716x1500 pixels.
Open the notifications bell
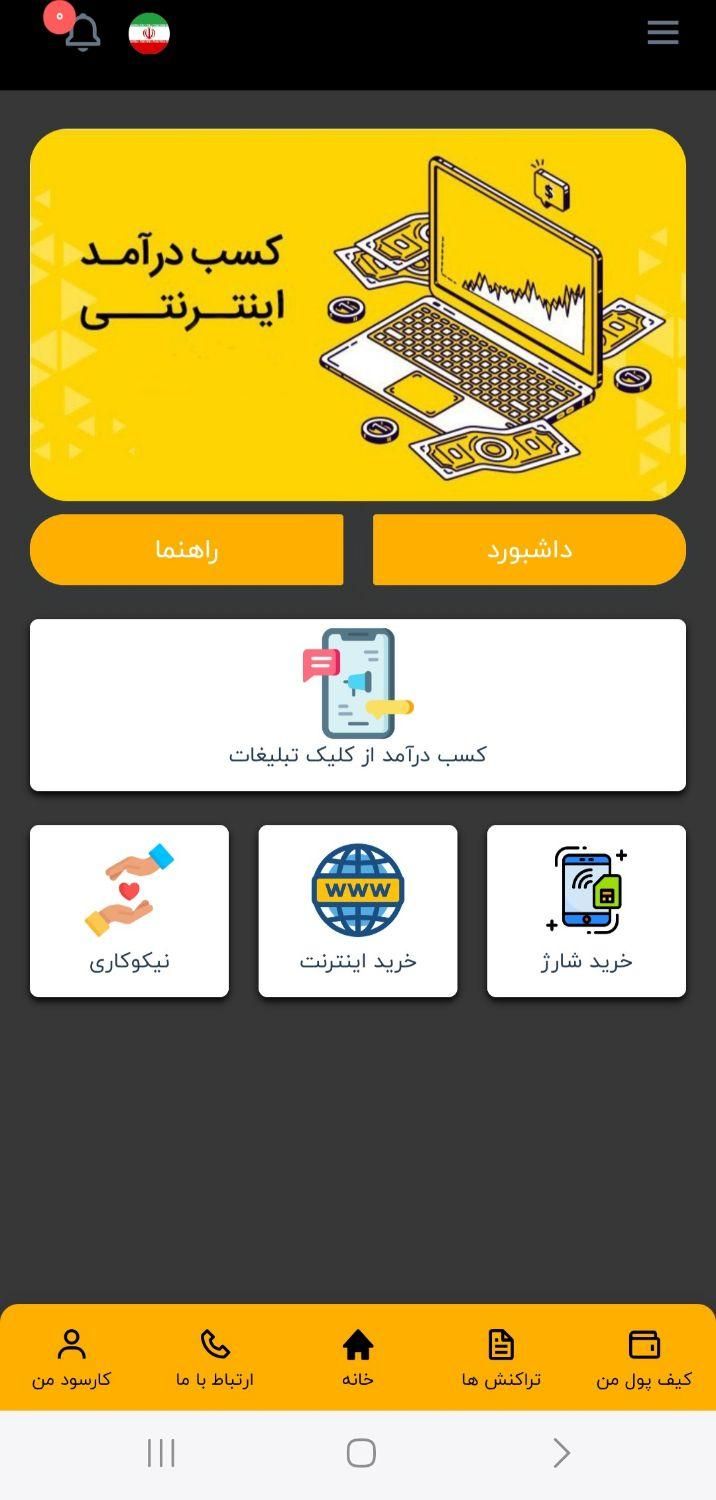[83, 34]
